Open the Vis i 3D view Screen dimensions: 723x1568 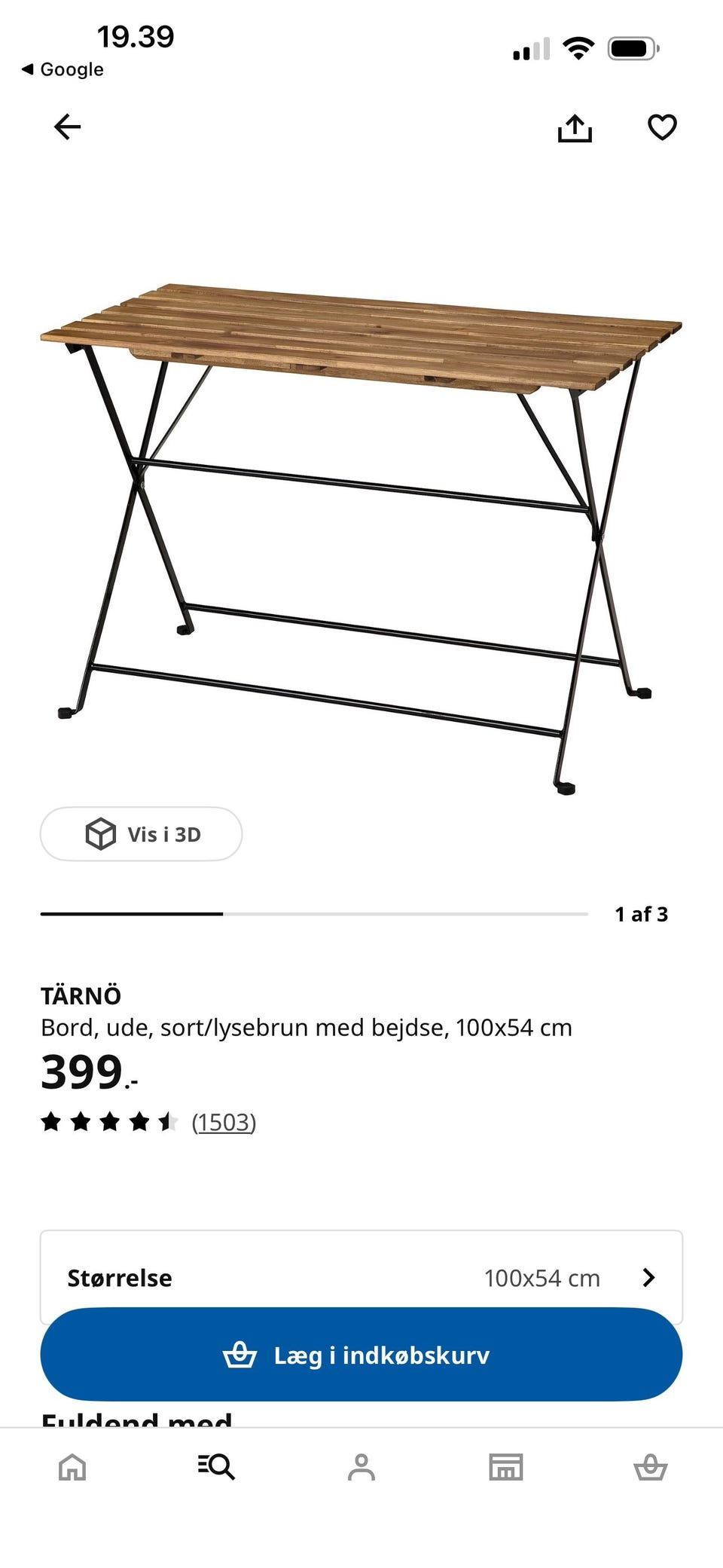click(x=141, y=834)
